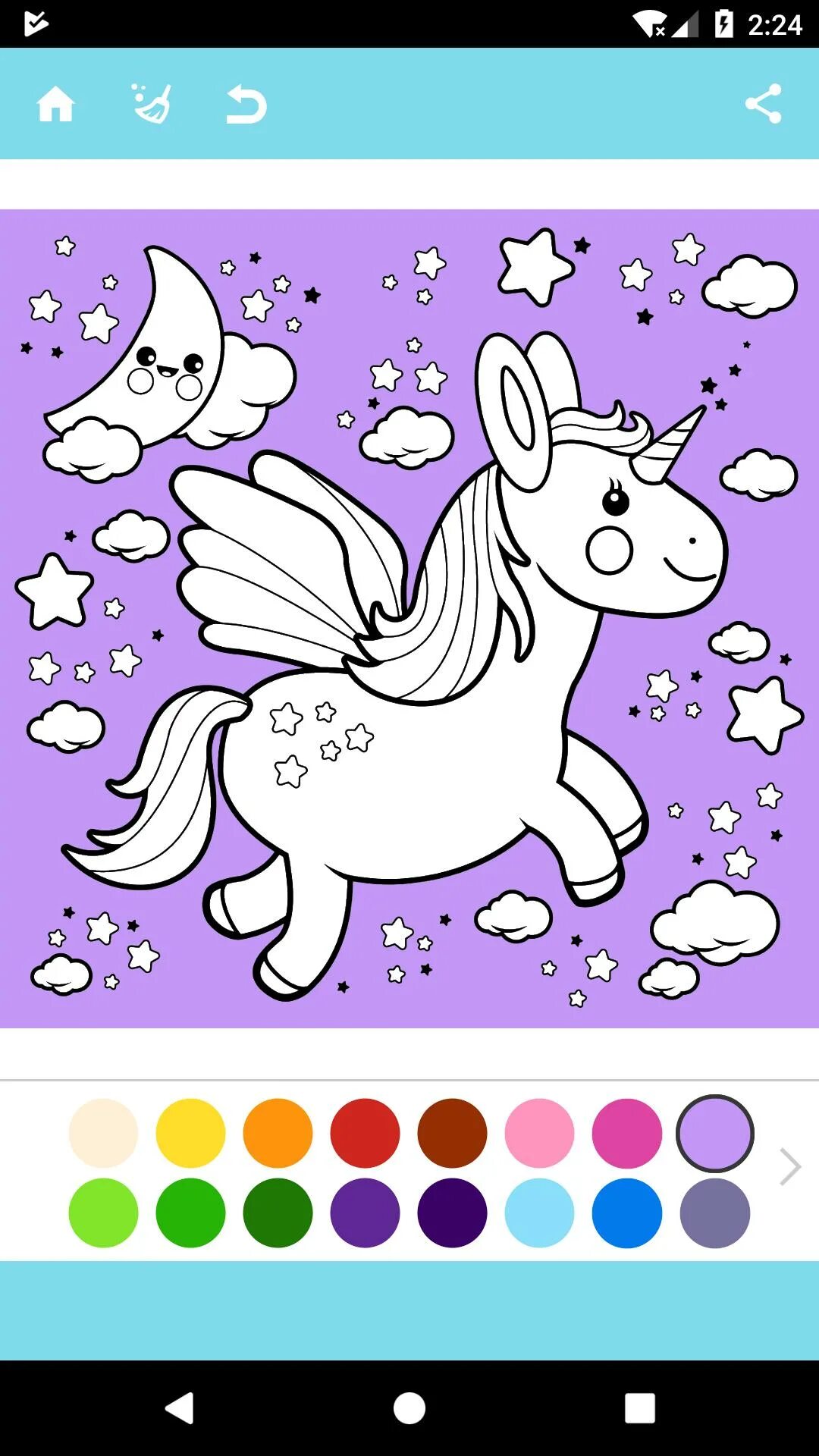
Task: Select the dark purple color swatch
Action: (x=452, y=1213)
